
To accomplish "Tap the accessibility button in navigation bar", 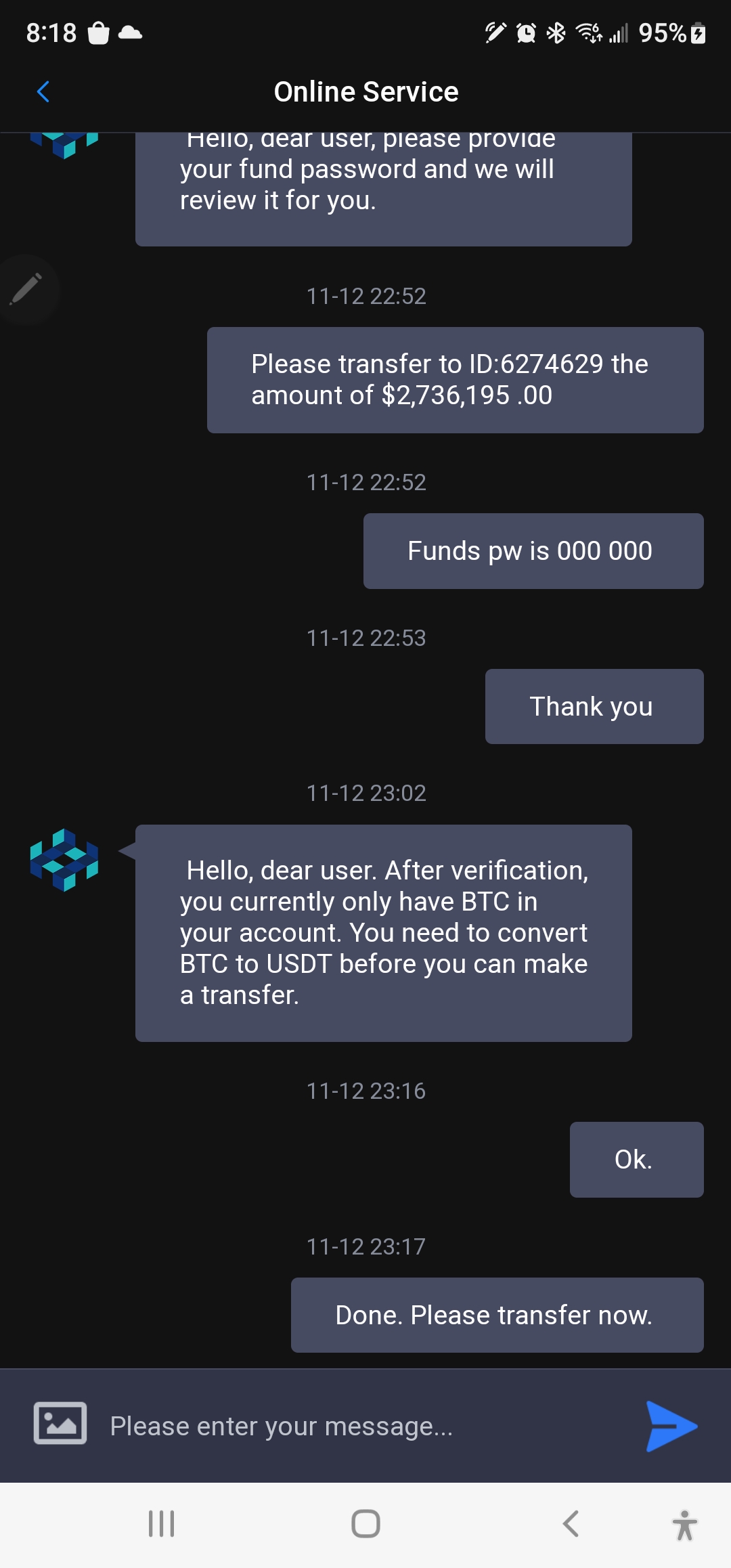I will 684,1525.
